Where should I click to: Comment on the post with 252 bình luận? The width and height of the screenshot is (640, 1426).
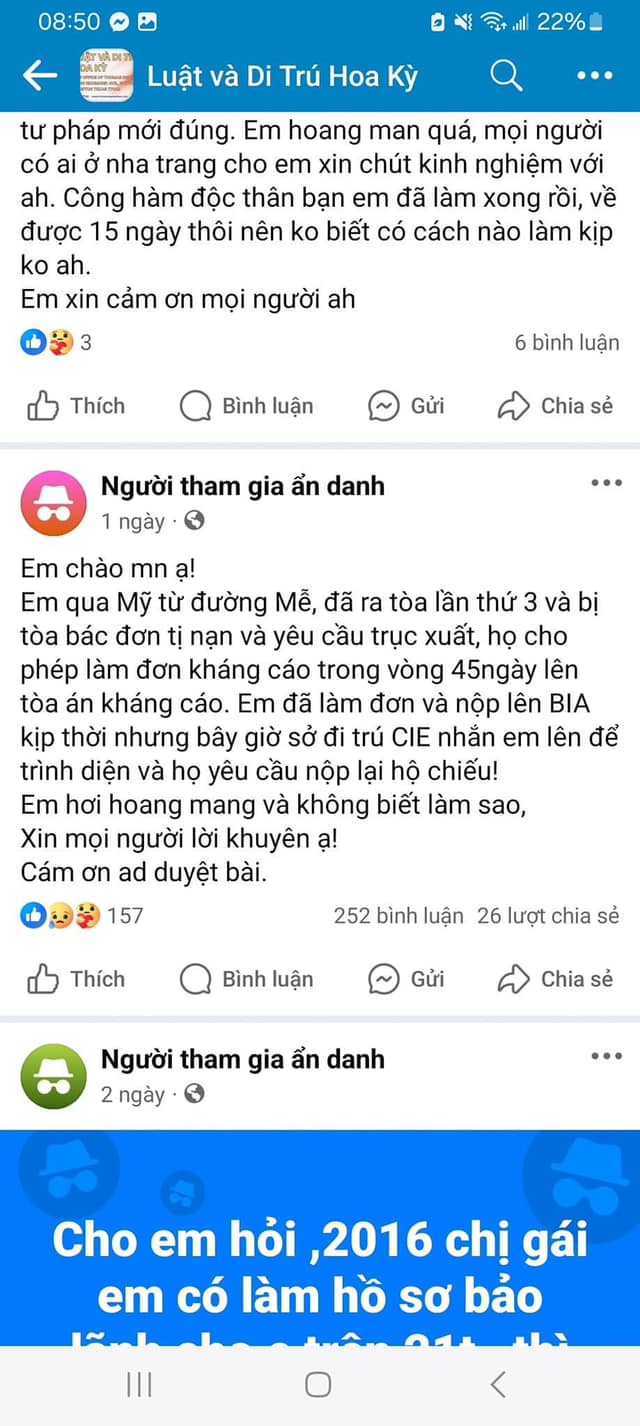coord(246,979)
